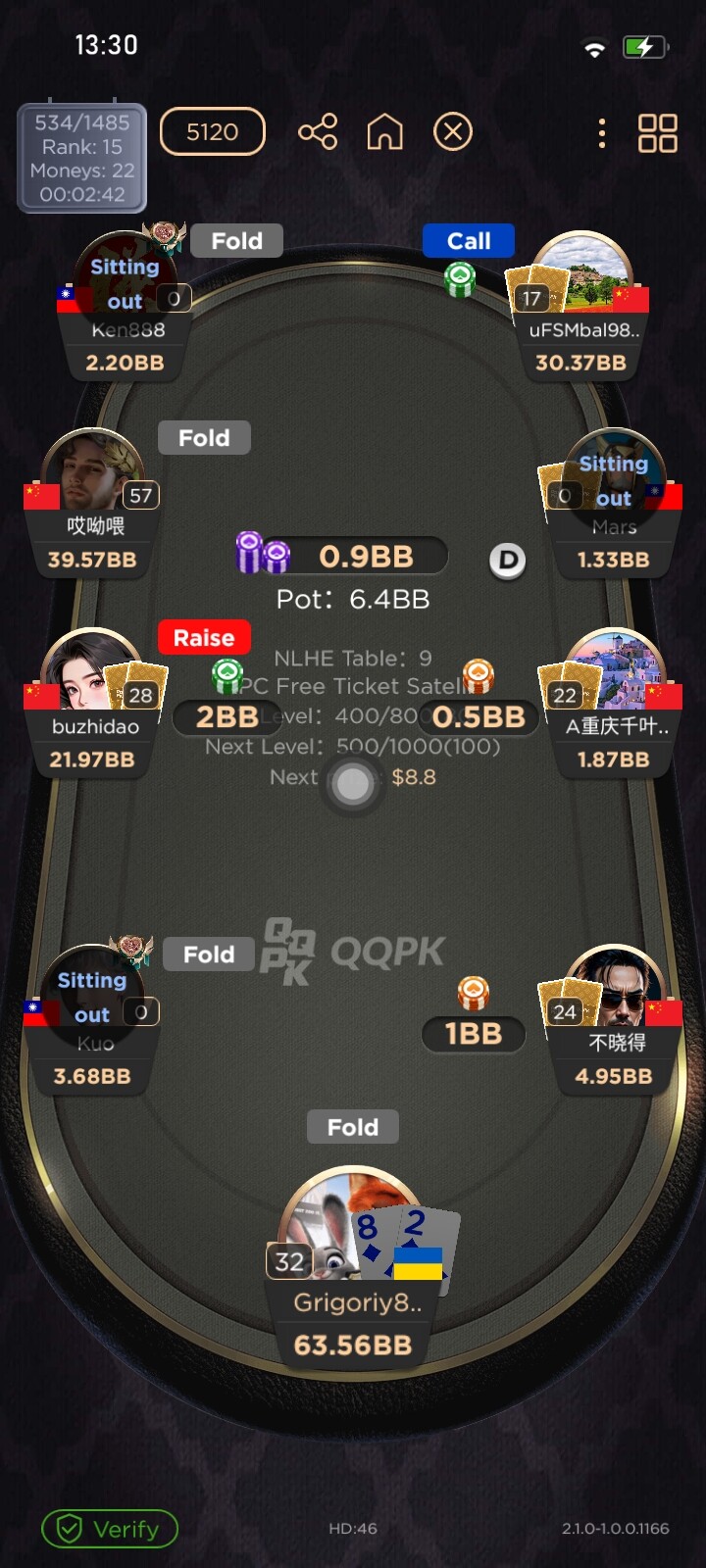The height and width of the screenshot is (1568, 706).
Task: Tap the Verify button
Action: click(110, 1529)
